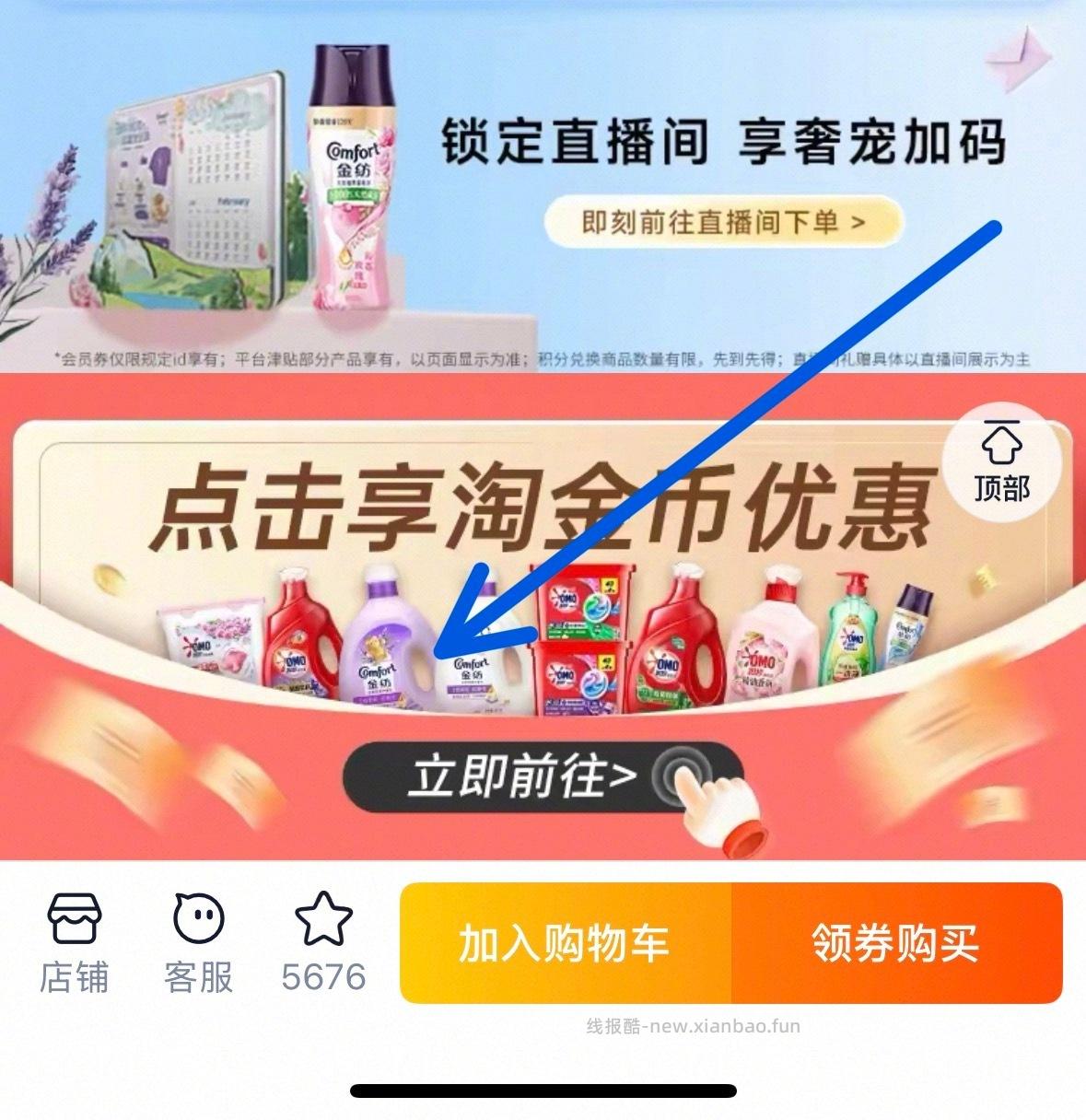Open 即刻前往直播间下单 link
Image resolution: width=1086 pixels, height=1120 pixels.
722,222
